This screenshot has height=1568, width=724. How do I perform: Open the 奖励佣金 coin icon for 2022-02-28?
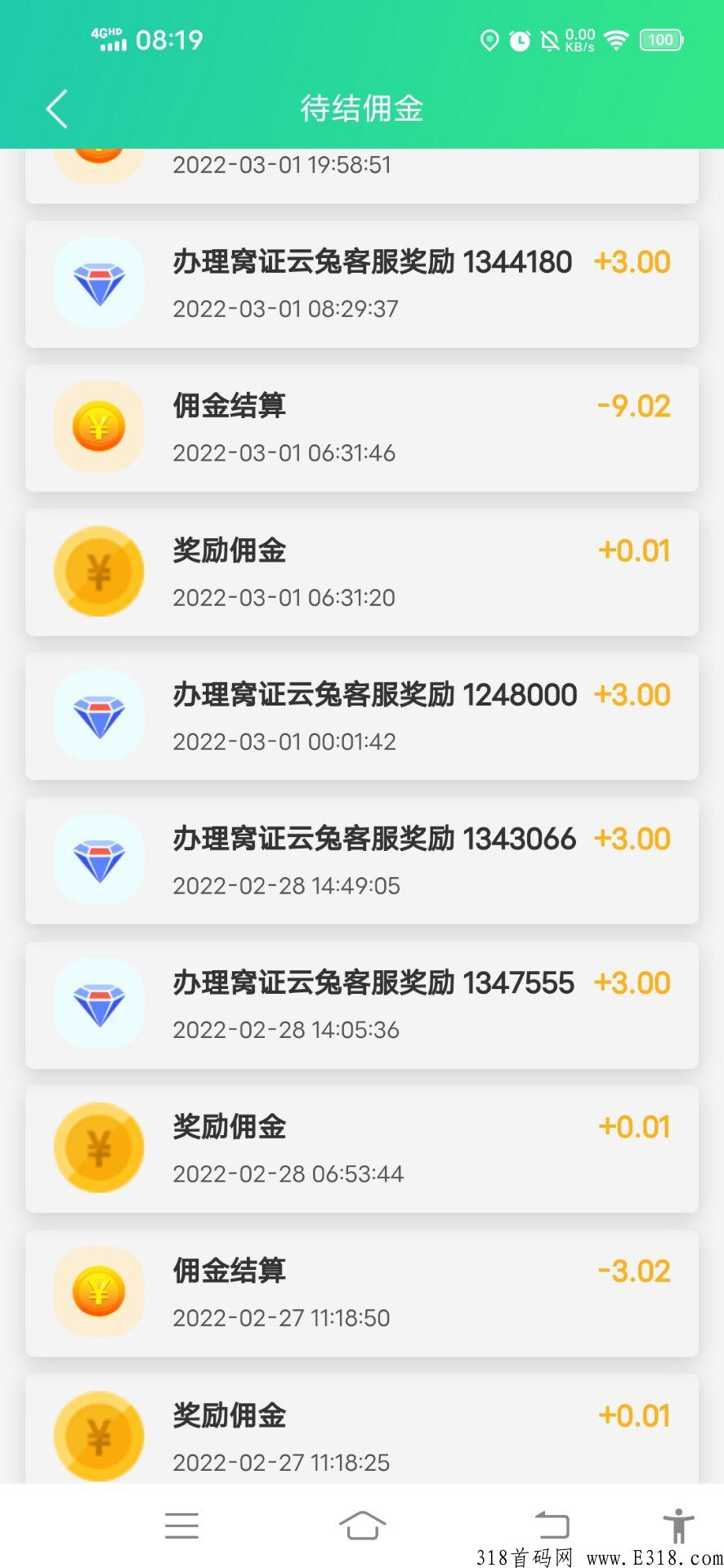[98, 1147]
